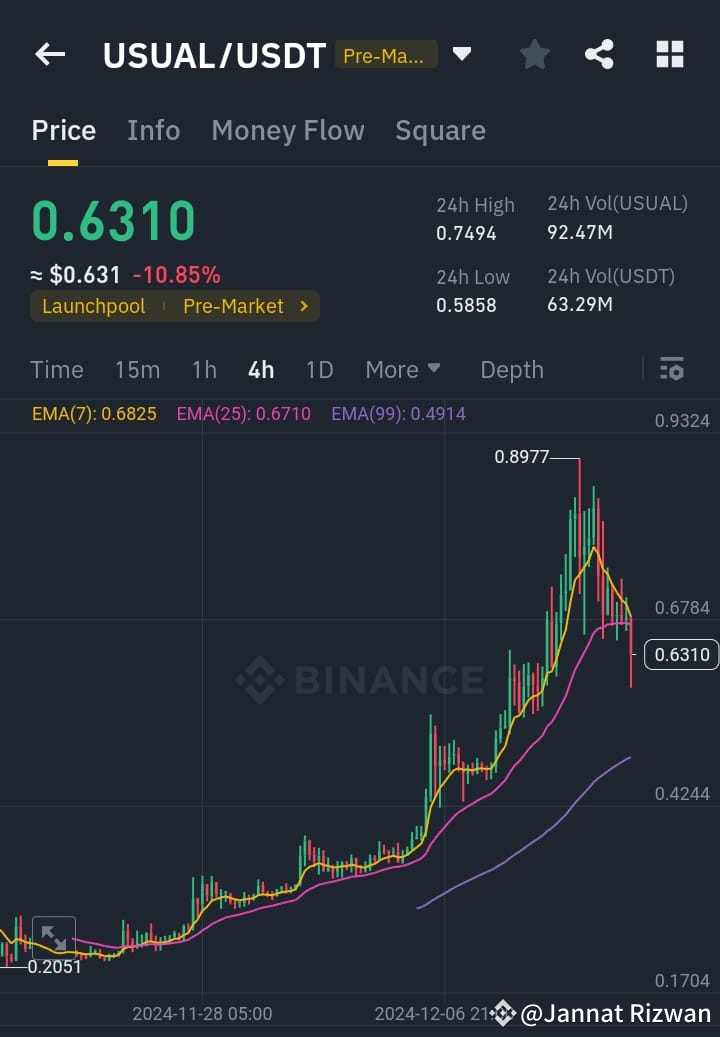Open the trading pairs grid icon
This screenshot has width=720, height=1037.
pos(668,55)
